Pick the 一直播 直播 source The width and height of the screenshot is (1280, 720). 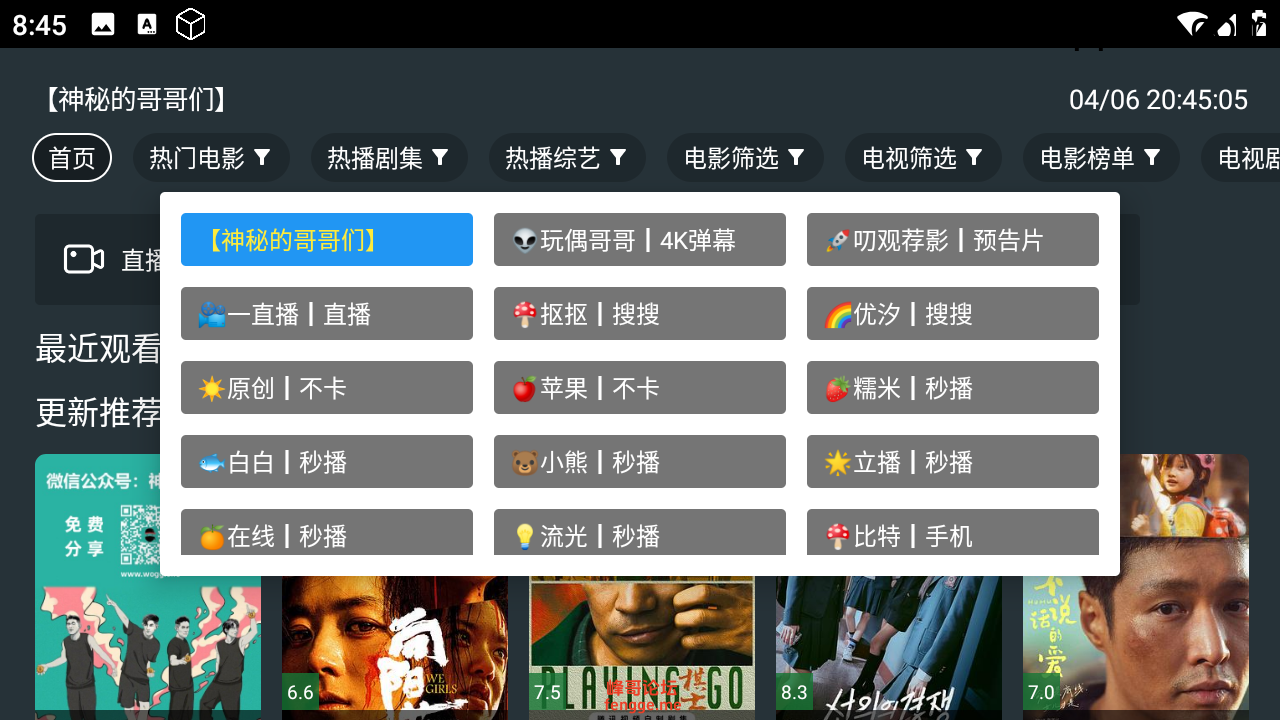326,314
